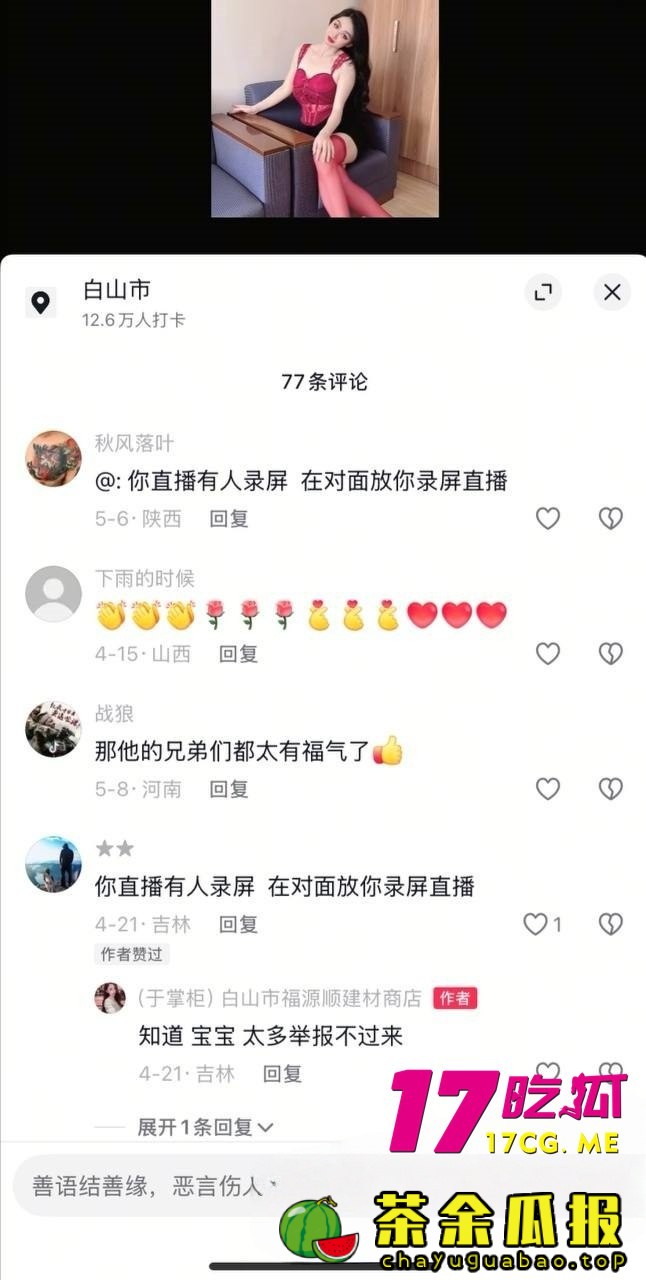Image resolution: width=646 pixels, height=1280 pixels.
Task: Like the ★★ user's comment
Action: (537, 924)
